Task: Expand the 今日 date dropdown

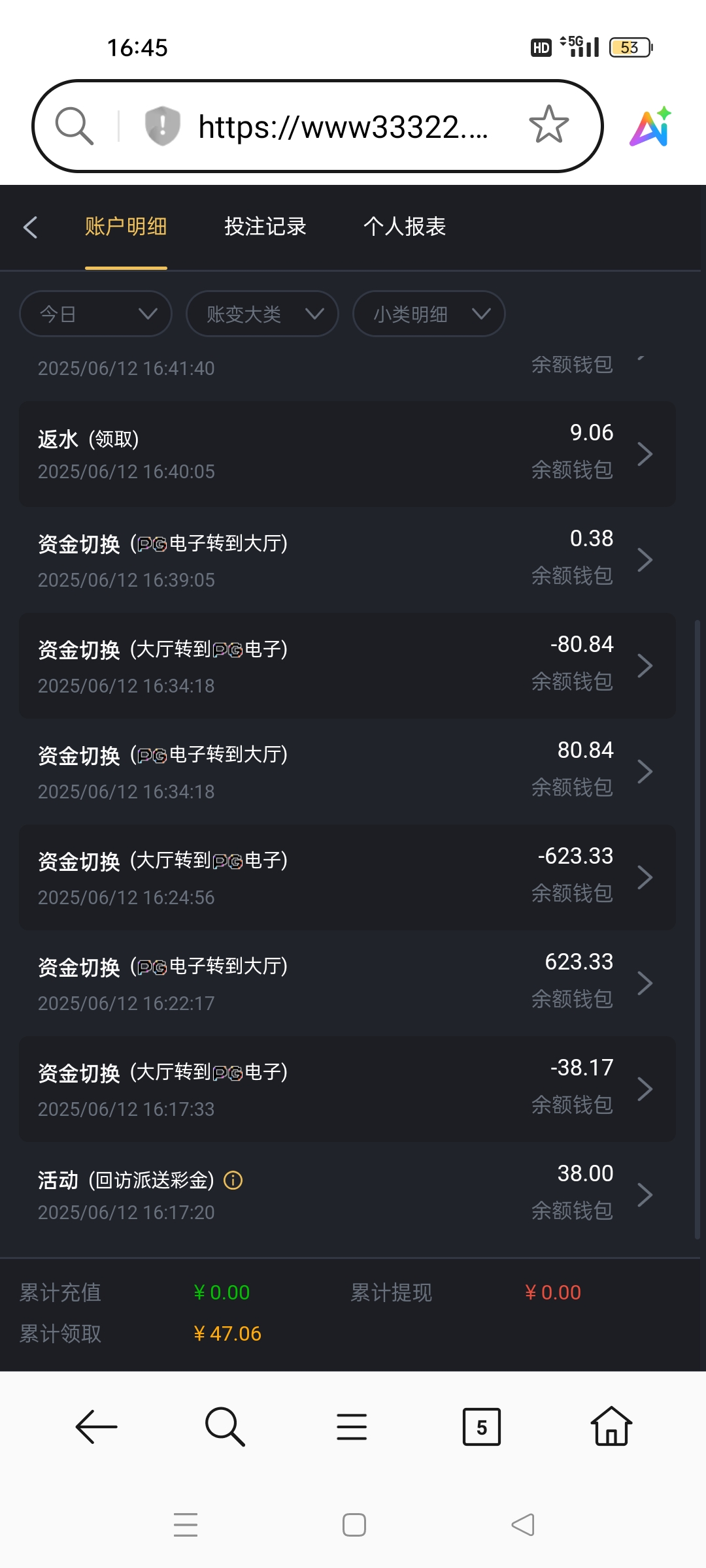Action: pyautogui.click(x=96, y=314)
